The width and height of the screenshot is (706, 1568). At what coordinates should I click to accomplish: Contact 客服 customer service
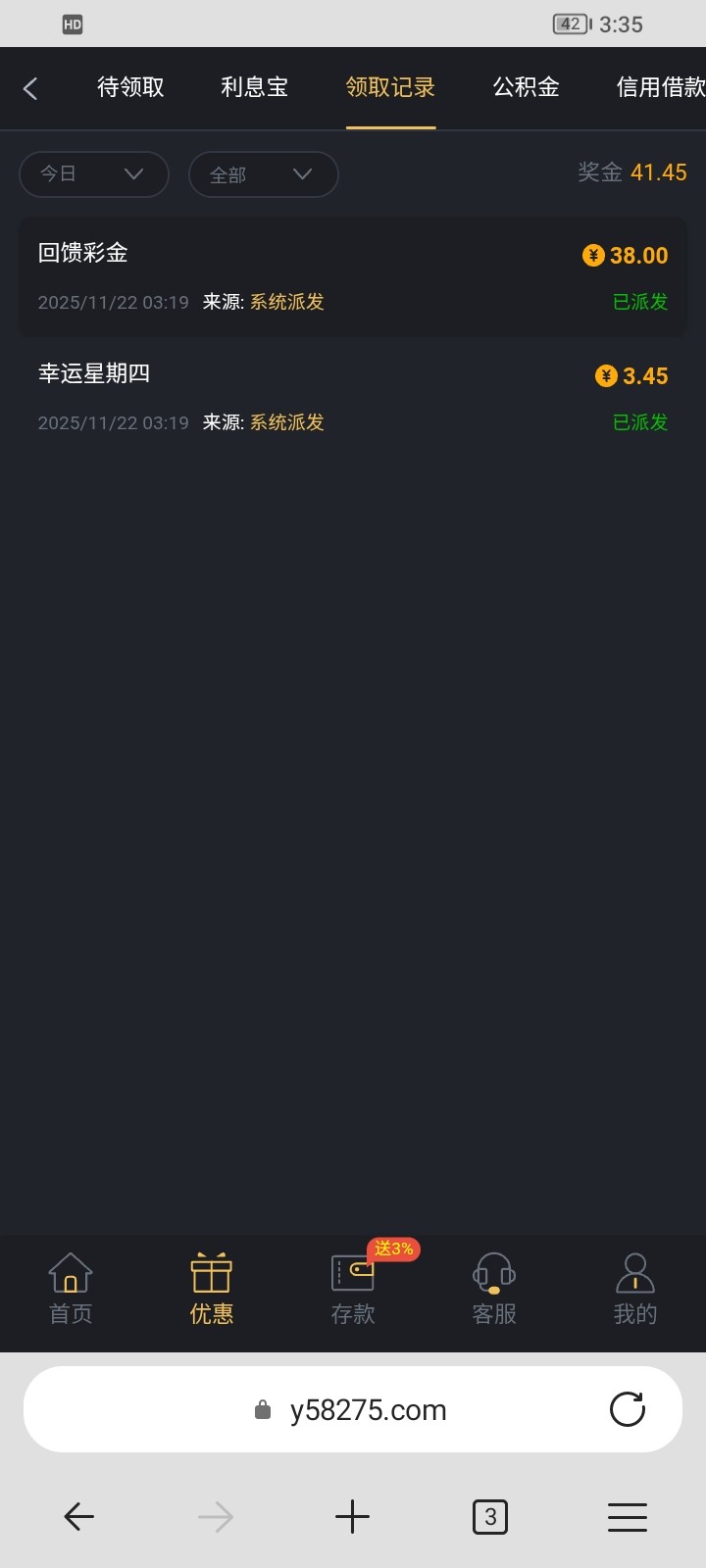tap(494, 1289)
